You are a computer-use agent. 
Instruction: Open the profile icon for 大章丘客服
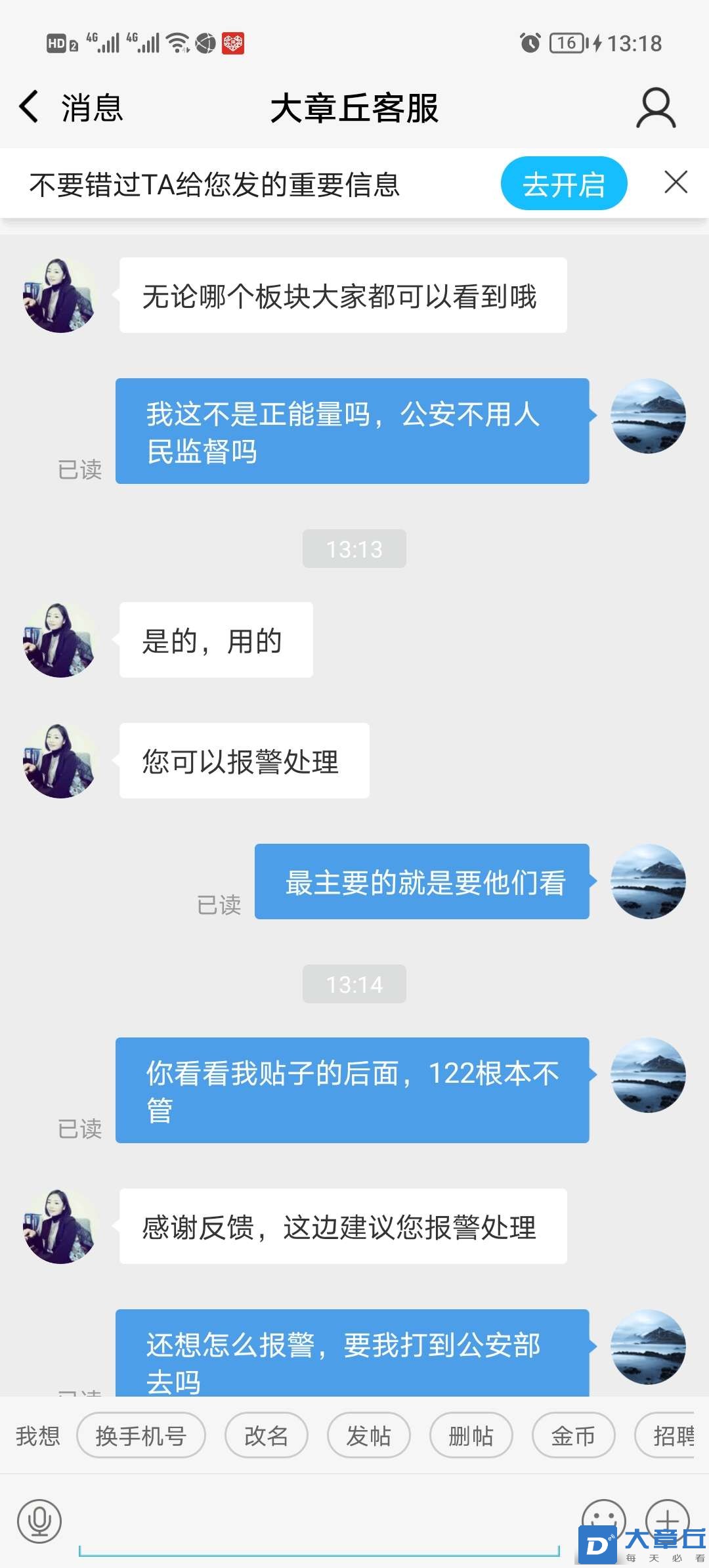coord(655,108)
